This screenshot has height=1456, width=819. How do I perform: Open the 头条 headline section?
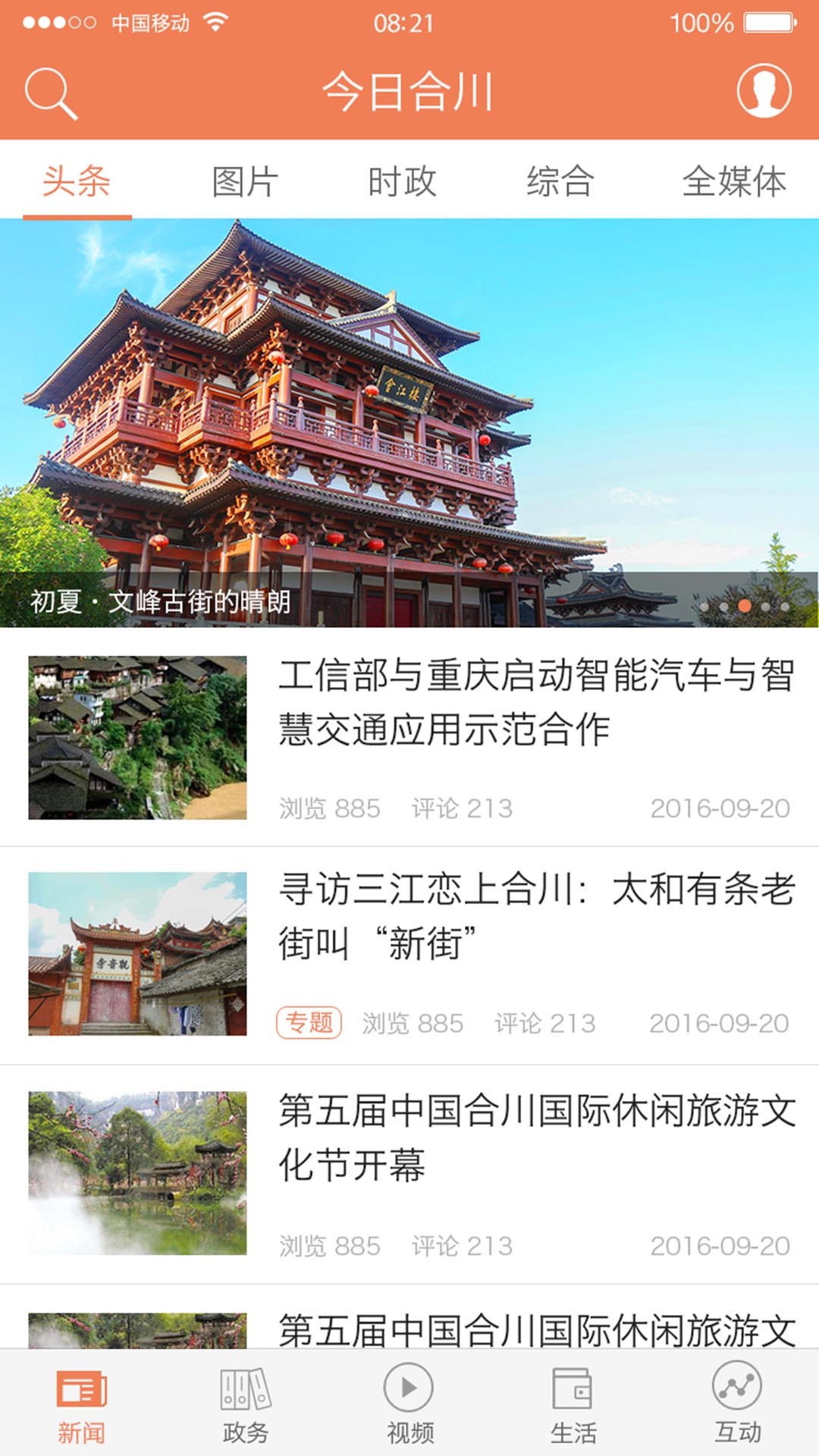[75, 180]
